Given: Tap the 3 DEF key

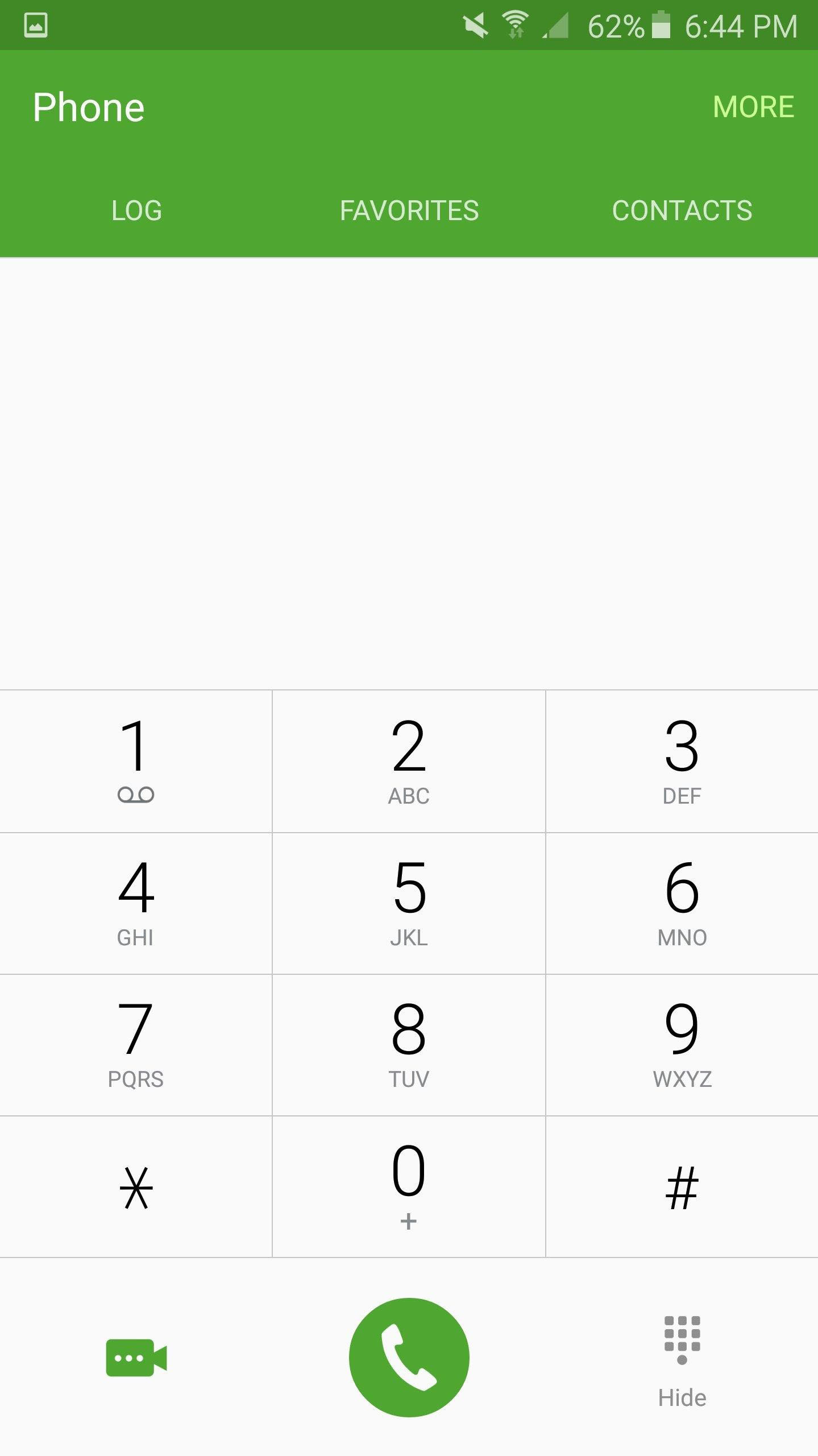Looking at the screenshot, I should point(682,760).
